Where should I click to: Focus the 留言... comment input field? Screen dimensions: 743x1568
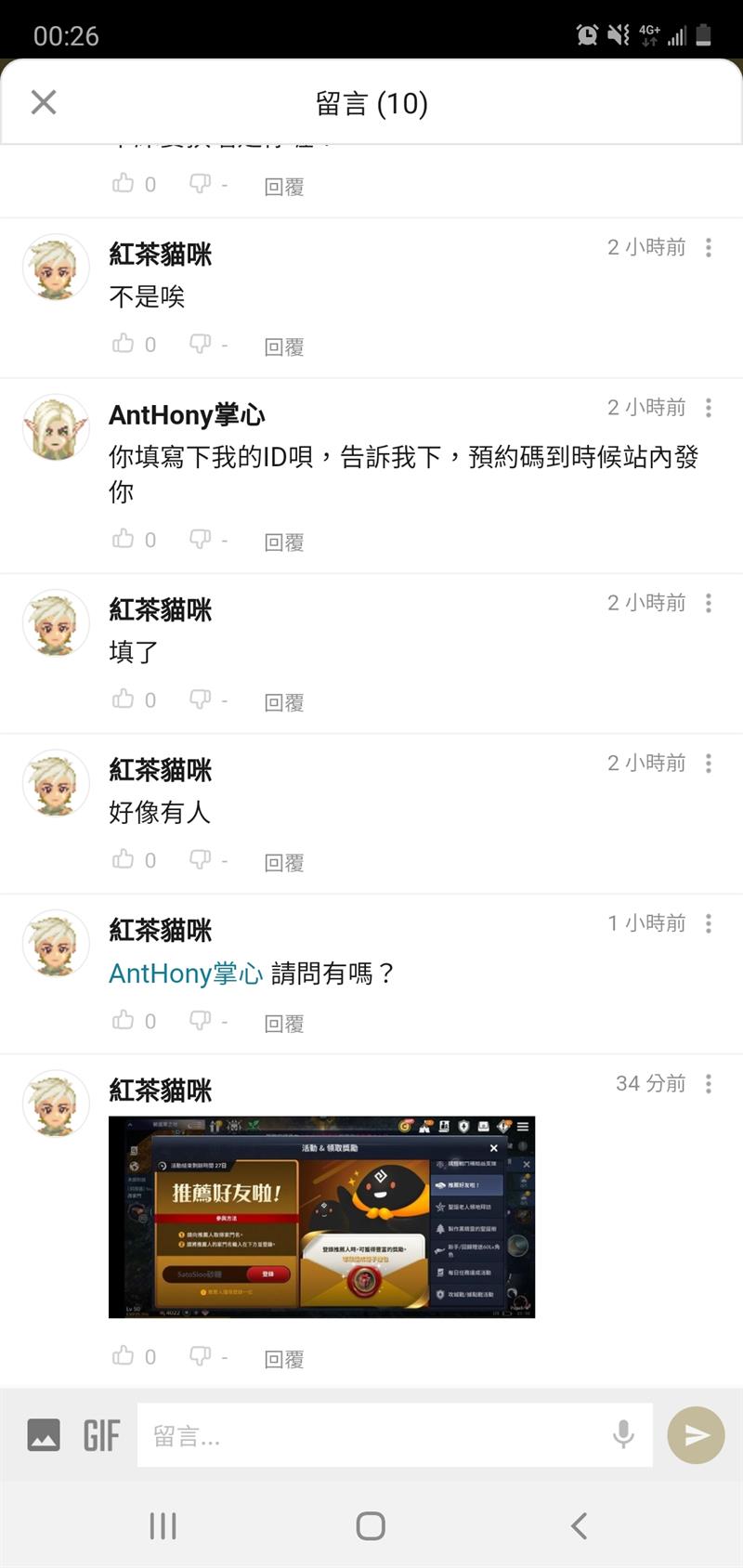click(371, 1436)
